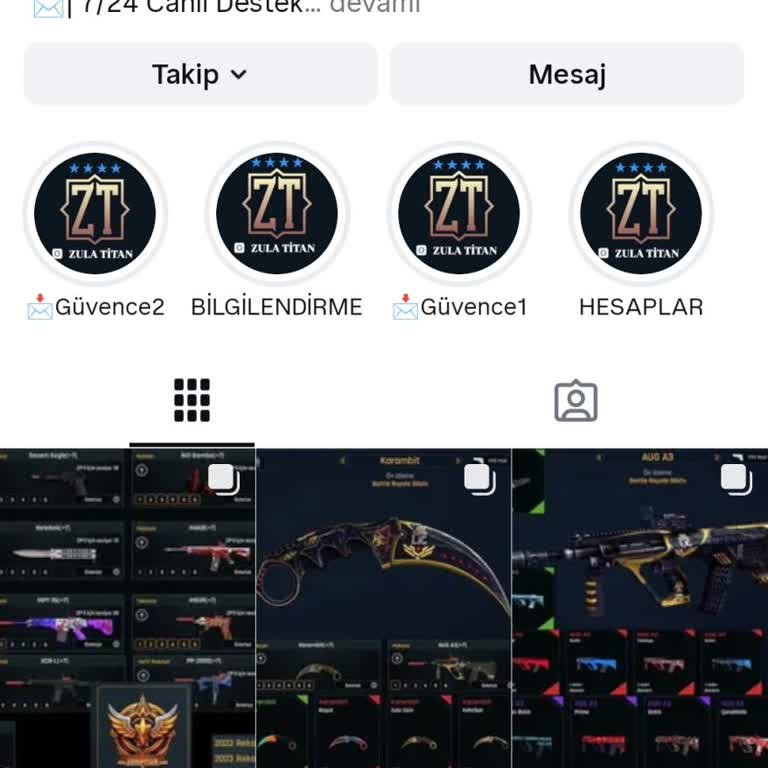
Task: Open the BİLGİLENDİRME story highlight
Action: [x=277, y=214]
